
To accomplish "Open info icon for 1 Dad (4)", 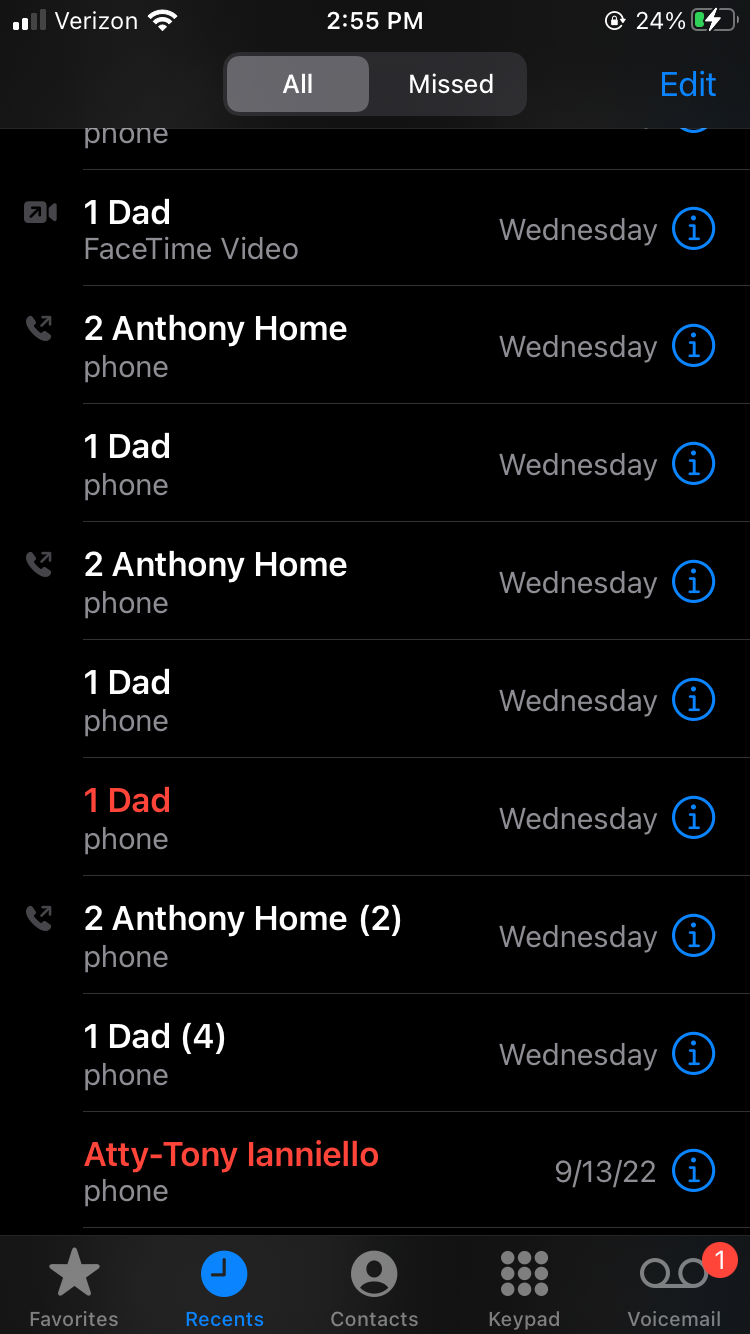I will coord(694,1053).
